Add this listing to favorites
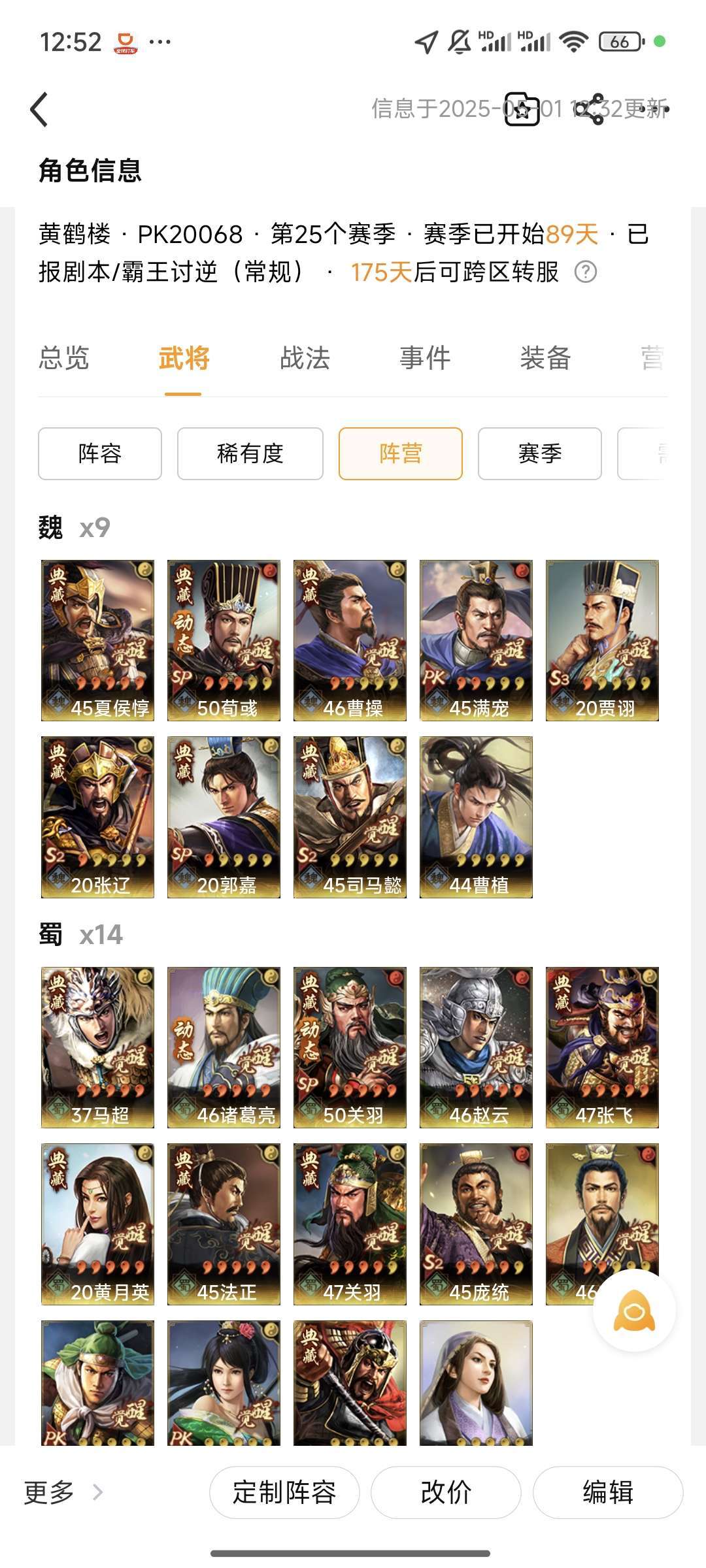Image resolution: width=706 pixels, height=1568 pixels. tap(522, 109)
